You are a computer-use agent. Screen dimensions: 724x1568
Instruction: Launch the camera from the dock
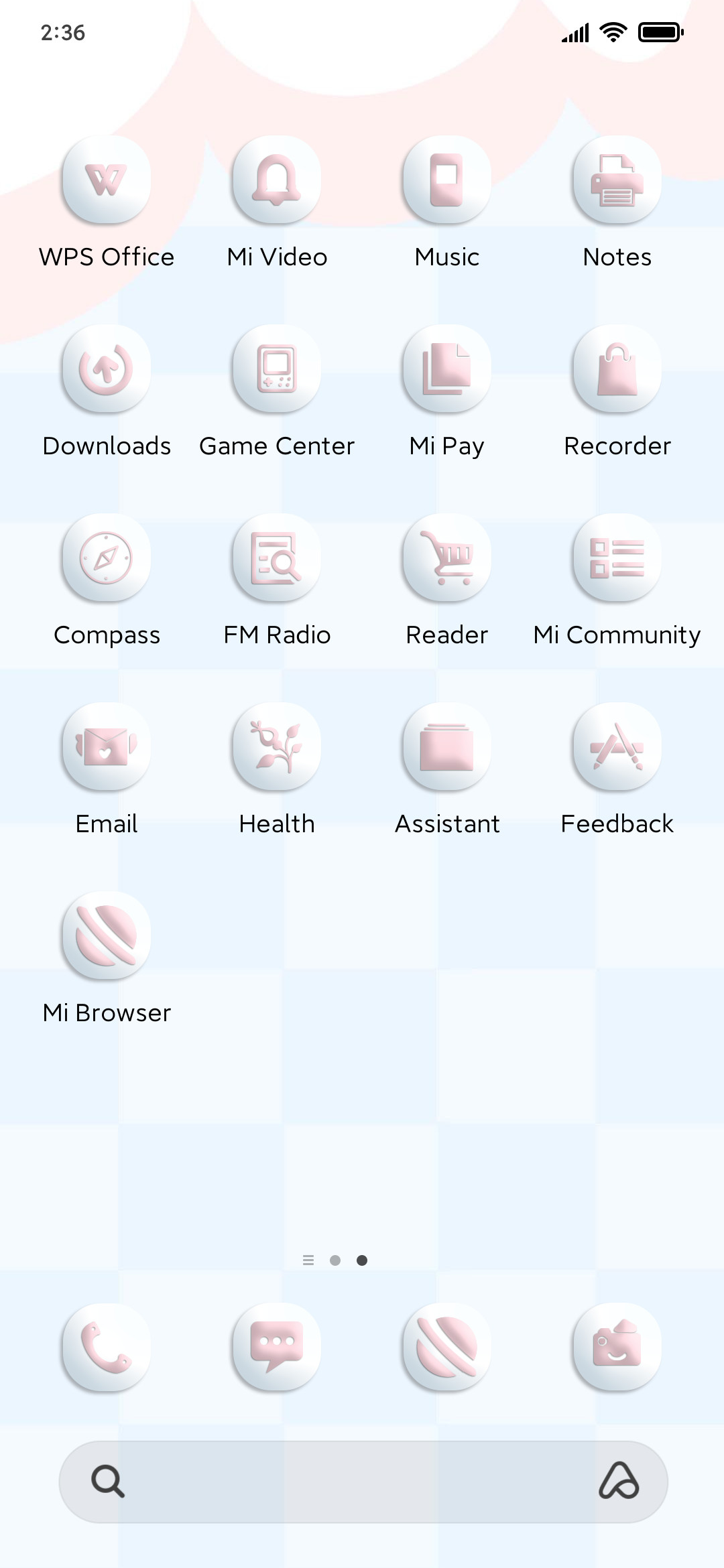tap(617, 1347)
